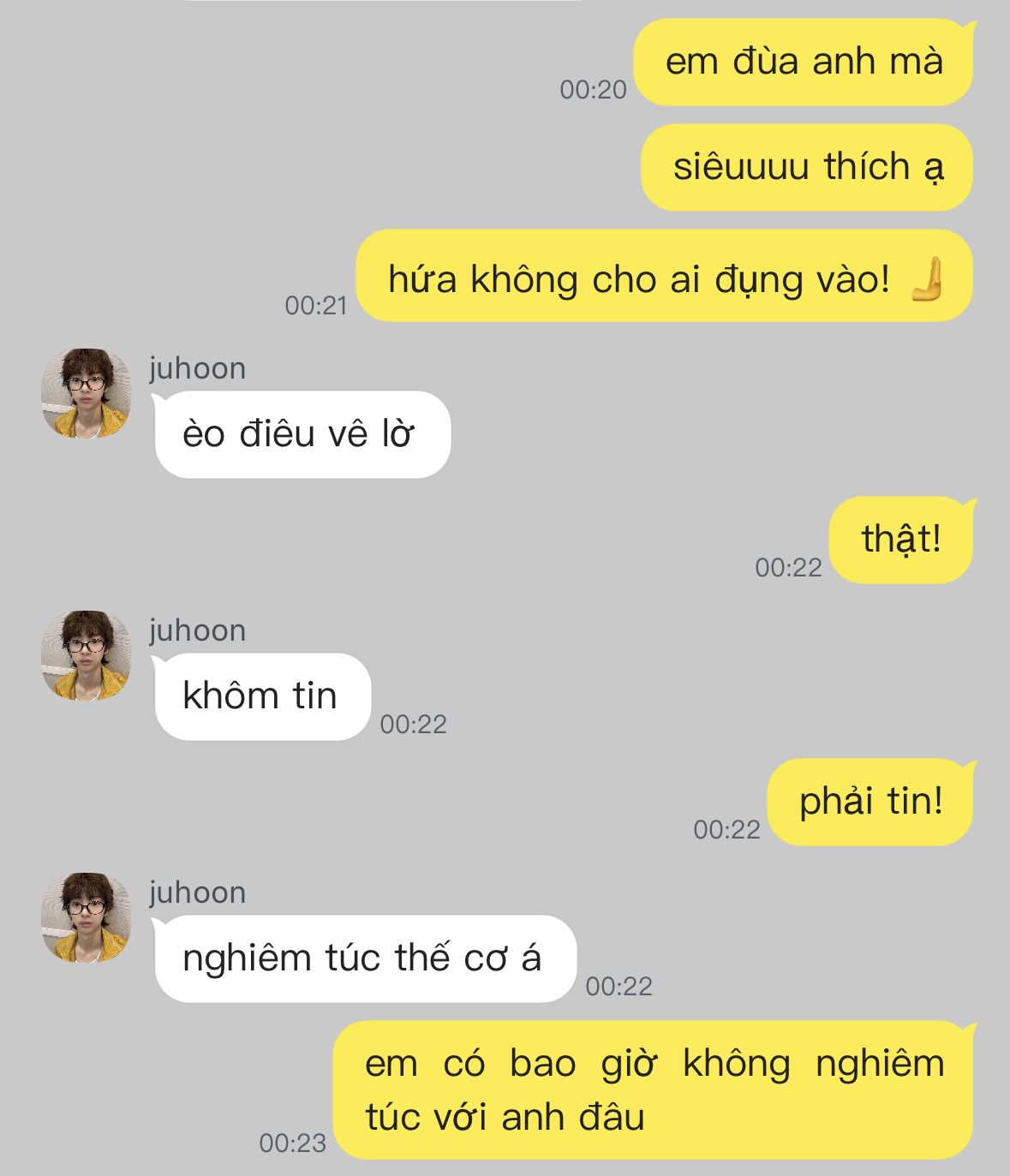View juhoon's profile from "nghiêm túc thế cơ á" message
This screenshot has width=1010, height=1176.
click(86, 918)
